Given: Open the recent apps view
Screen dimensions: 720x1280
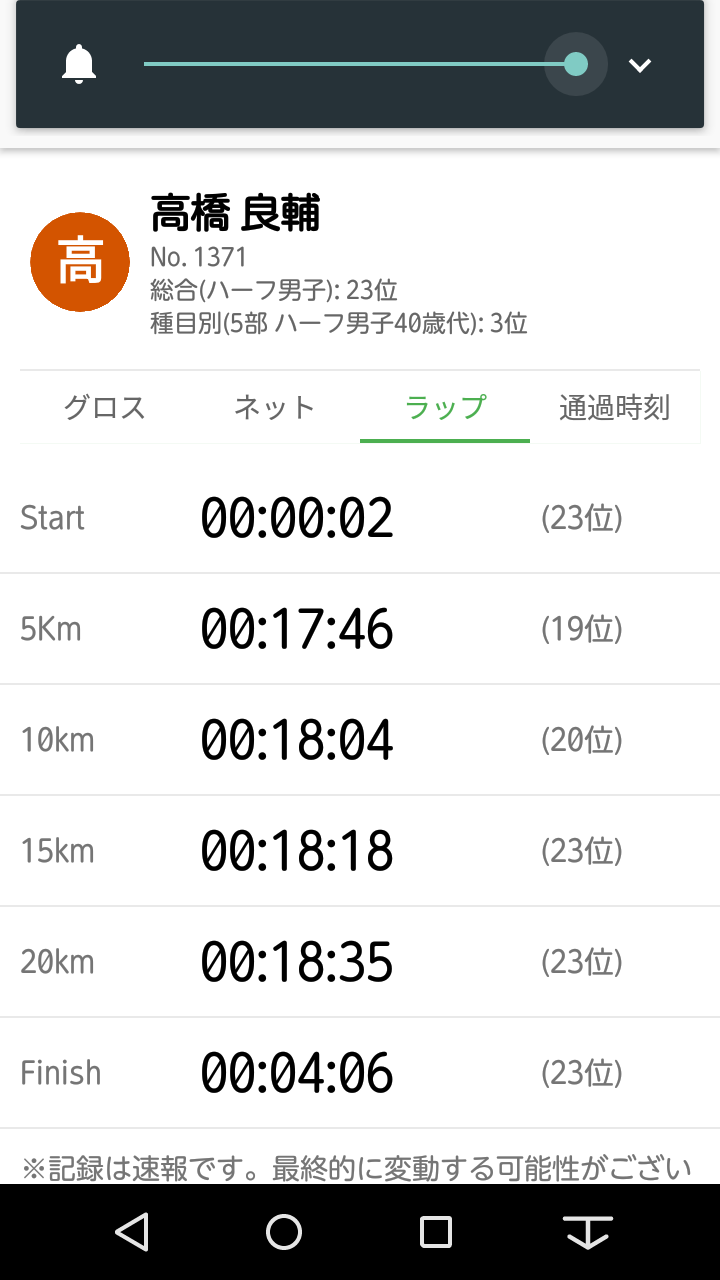Looking at the screenshot, I should (x=436, y=1232).
